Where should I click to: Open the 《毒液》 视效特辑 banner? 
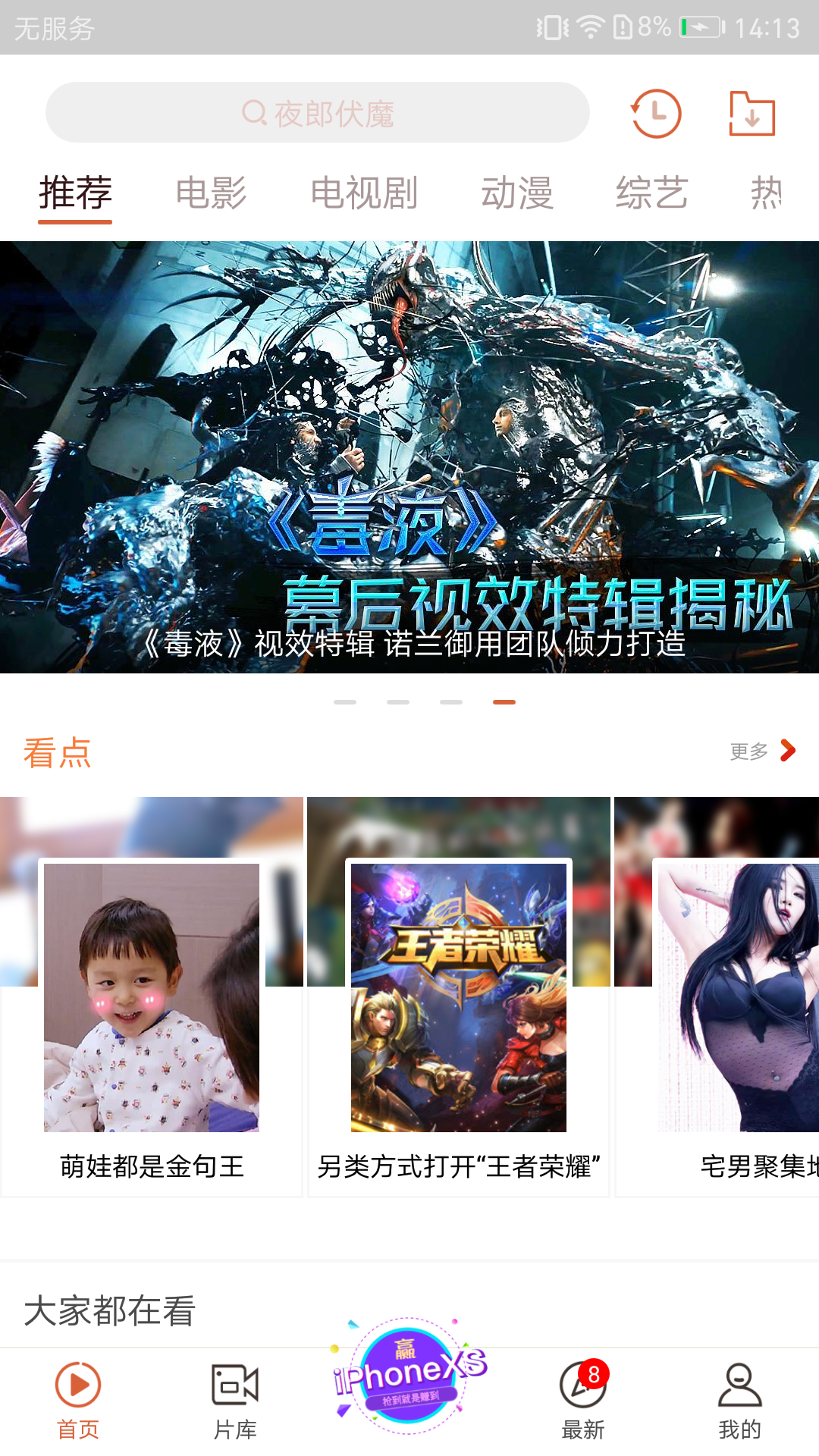[x=409, y=457]
